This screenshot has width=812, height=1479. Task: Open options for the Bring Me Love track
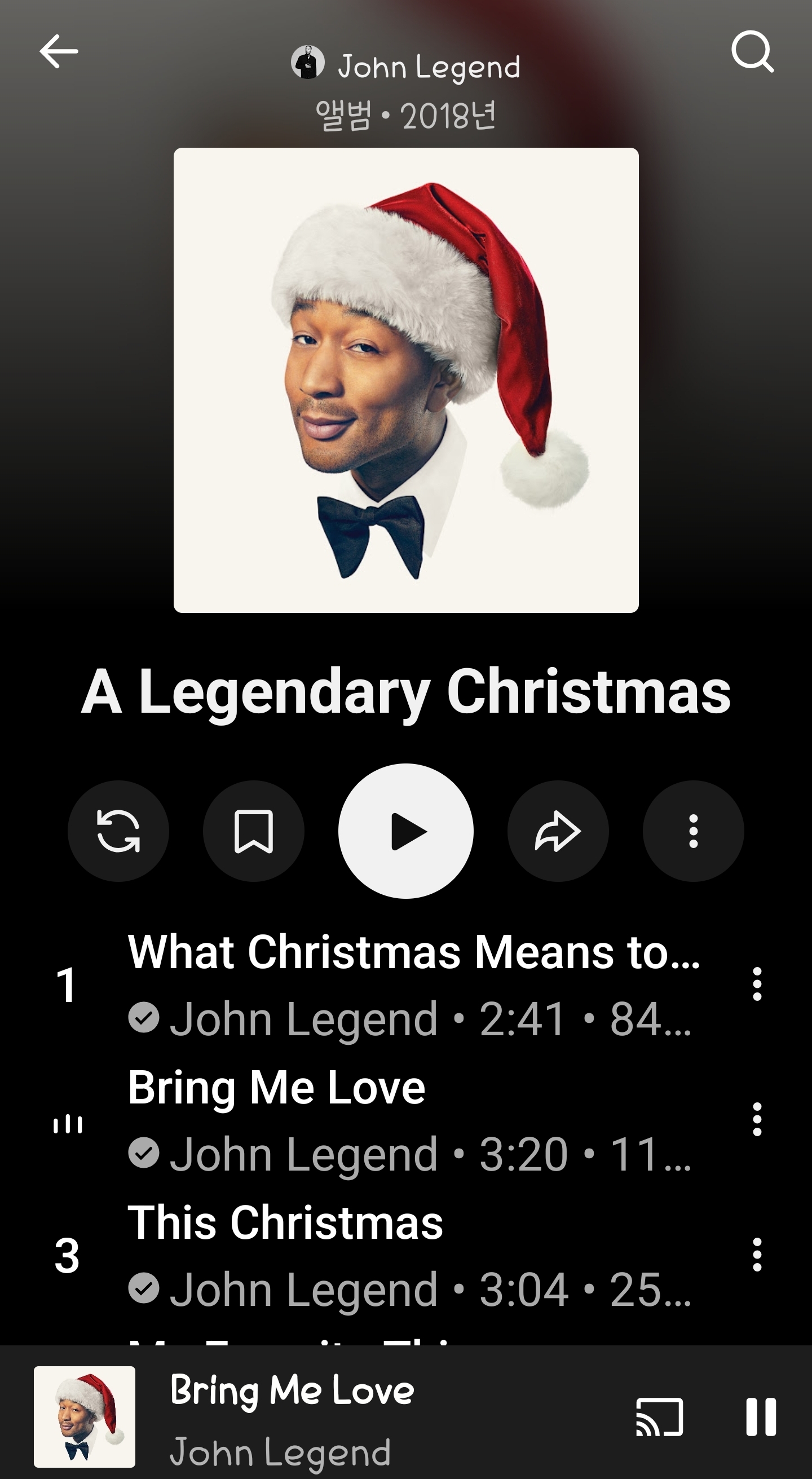757,1119
